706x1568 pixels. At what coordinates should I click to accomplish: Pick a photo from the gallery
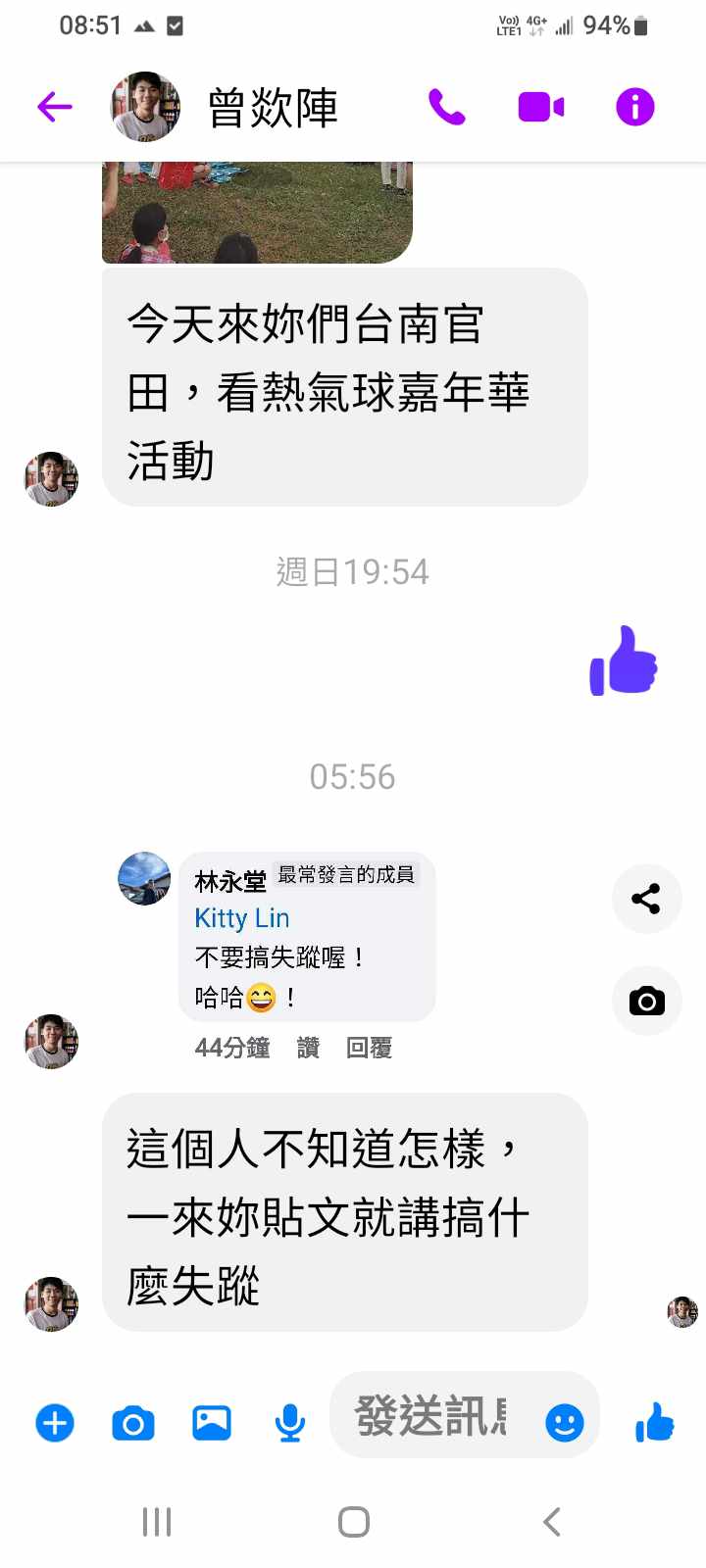pos(212,1423)
